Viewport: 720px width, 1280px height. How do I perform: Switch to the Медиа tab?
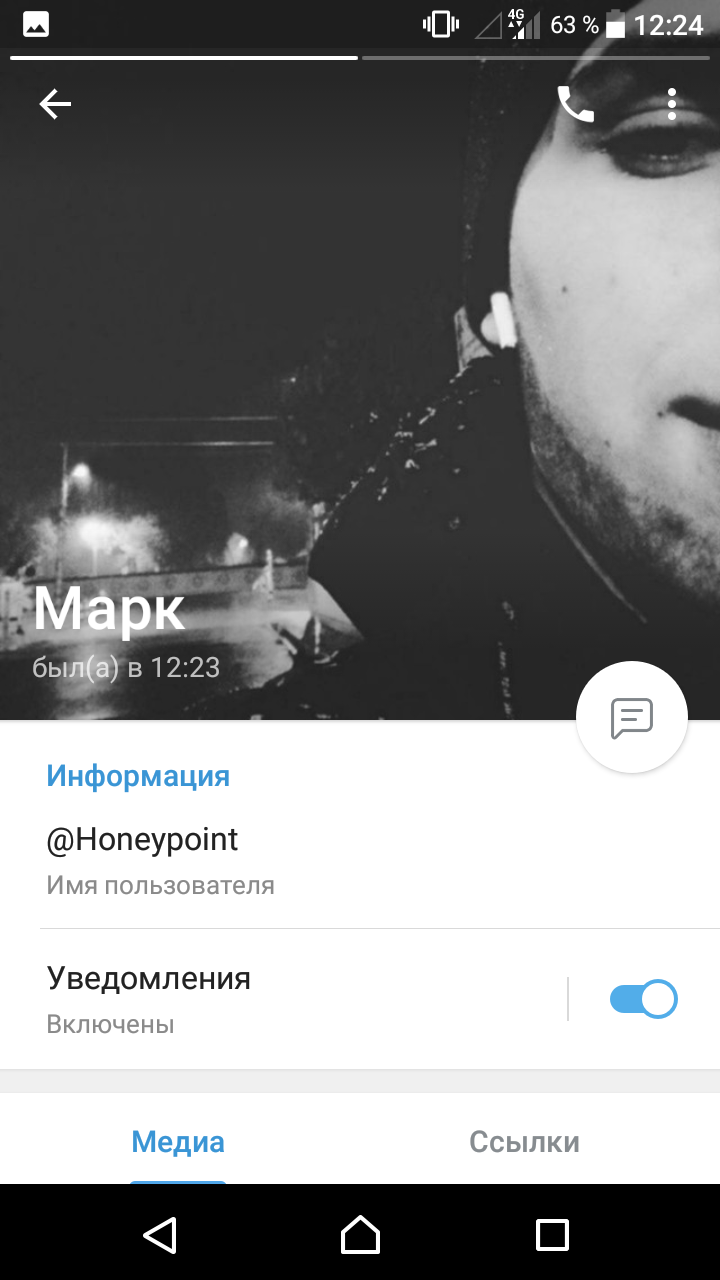point(178,1141)
